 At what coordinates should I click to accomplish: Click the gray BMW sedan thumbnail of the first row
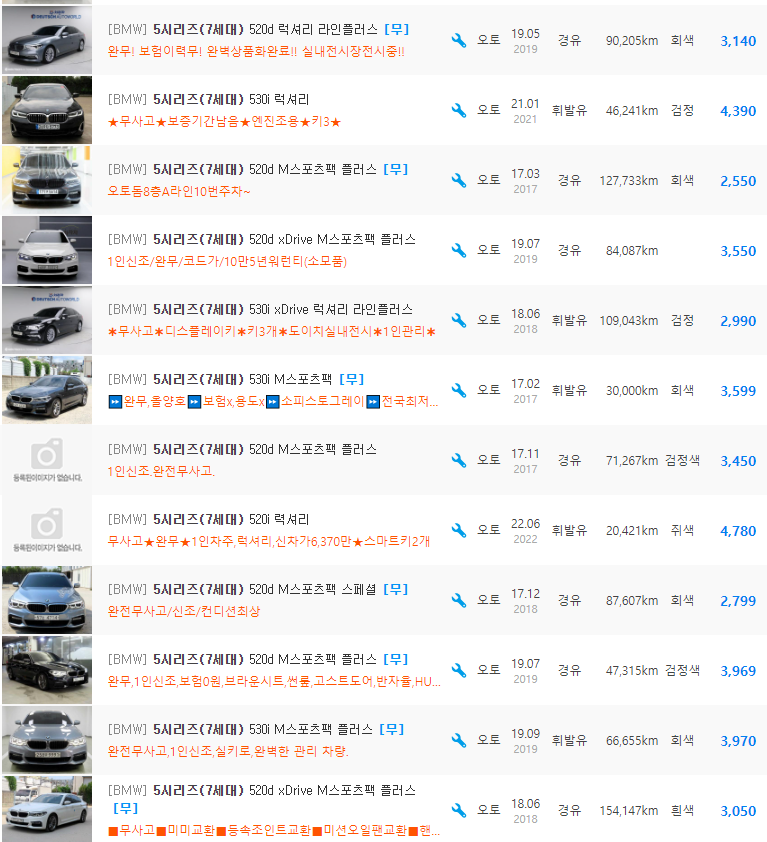46,40
